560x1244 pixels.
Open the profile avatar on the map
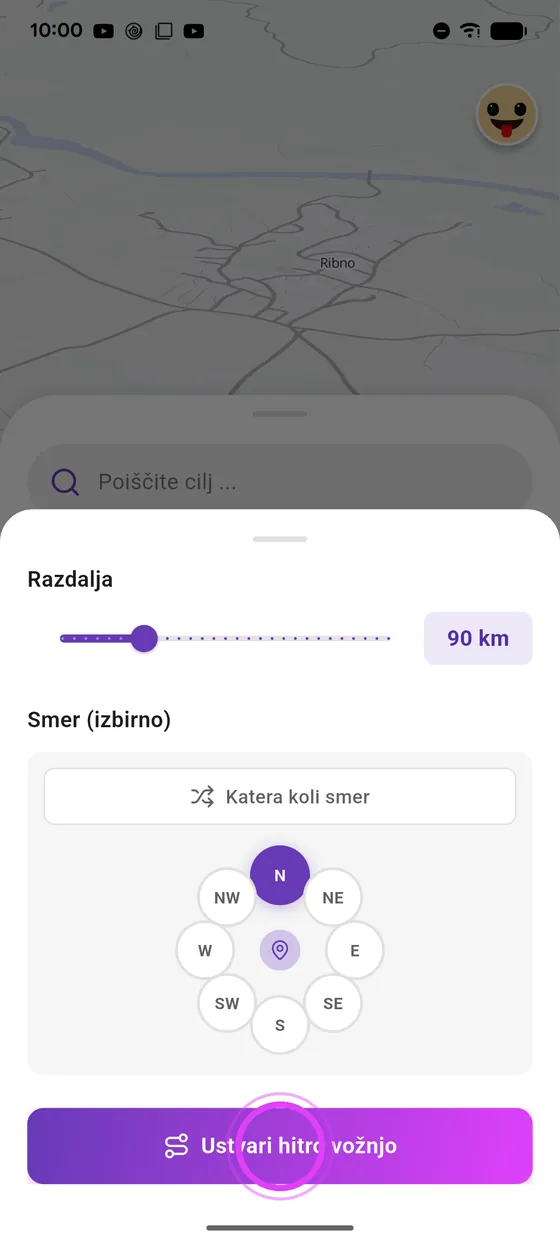click(x=507, y=115)
